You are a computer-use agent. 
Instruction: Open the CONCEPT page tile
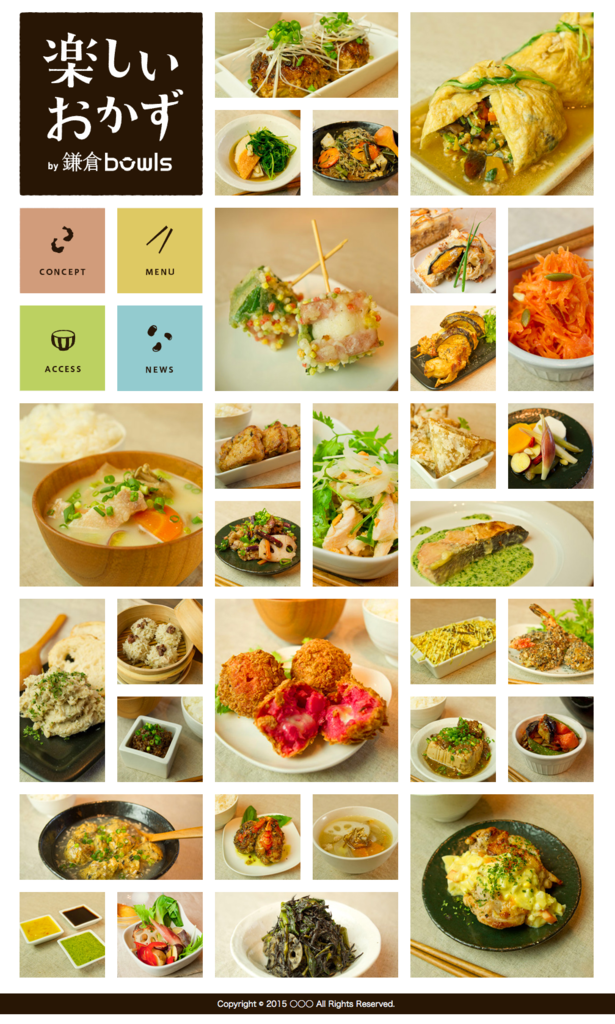pos(62,250)
